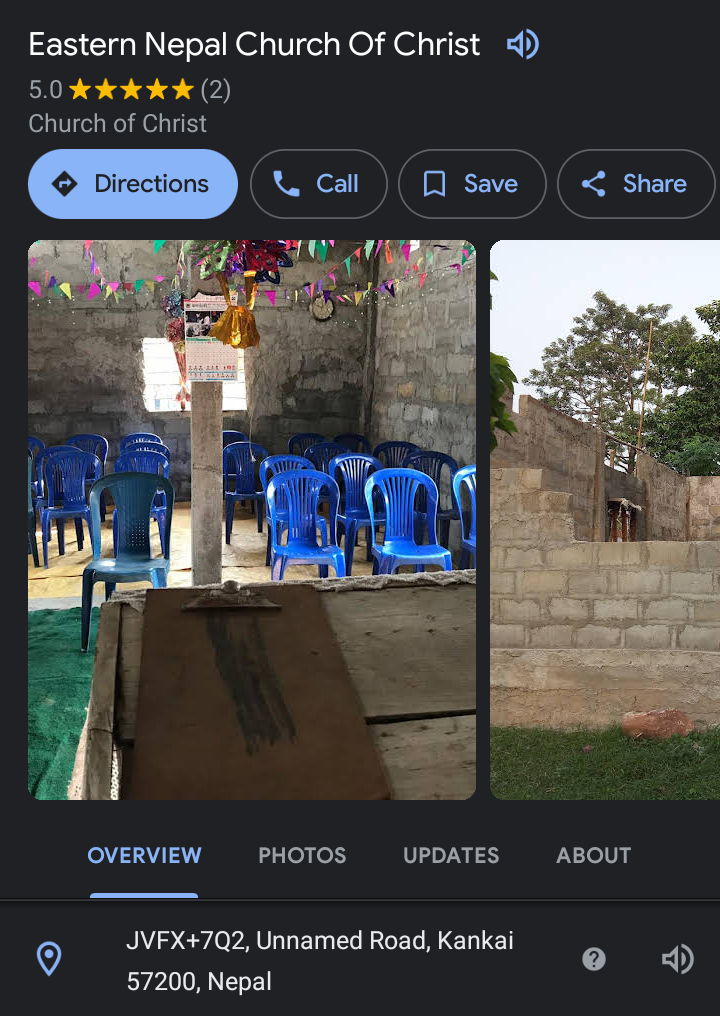720x1016 pixels.
Task: Tap the JVFX+7Q2 Kankai address row
Action: [320, 960]
